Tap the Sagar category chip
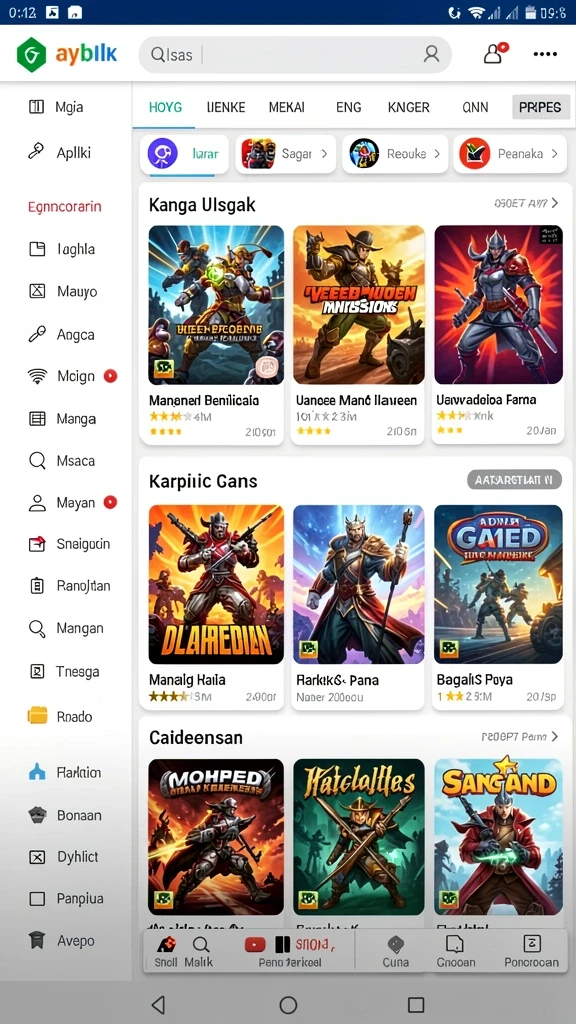 [x=285, y=154]
